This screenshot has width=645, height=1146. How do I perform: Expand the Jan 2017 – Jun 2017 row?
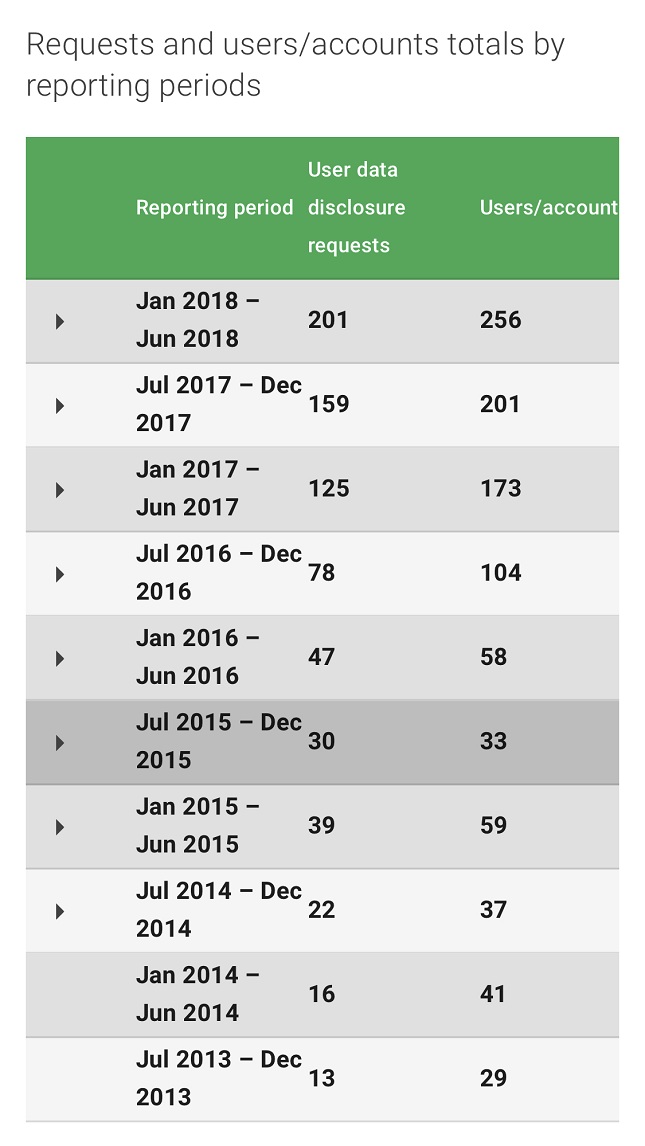pos(60,490)
